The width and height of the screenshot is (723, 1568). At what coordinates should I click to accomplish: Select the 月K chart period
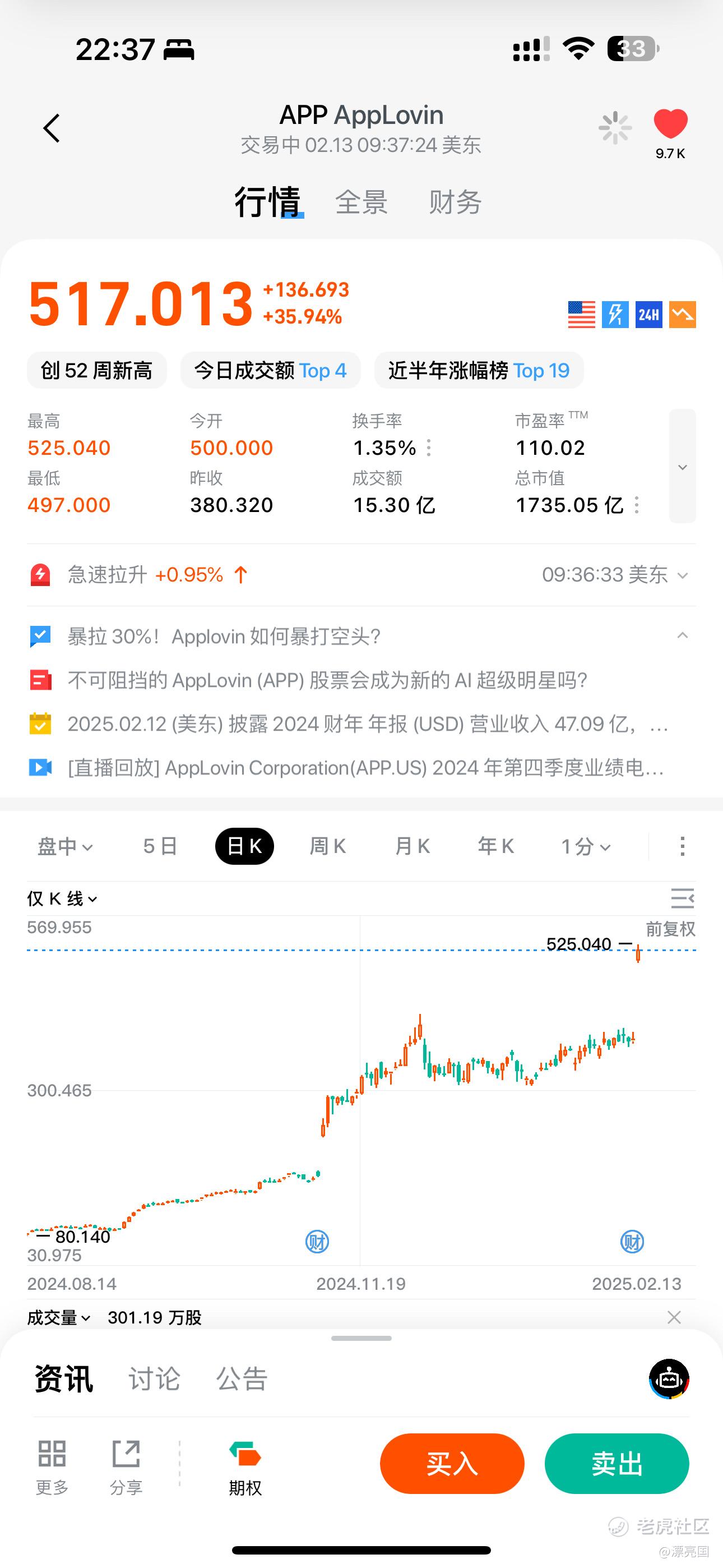tap(412, 846)
